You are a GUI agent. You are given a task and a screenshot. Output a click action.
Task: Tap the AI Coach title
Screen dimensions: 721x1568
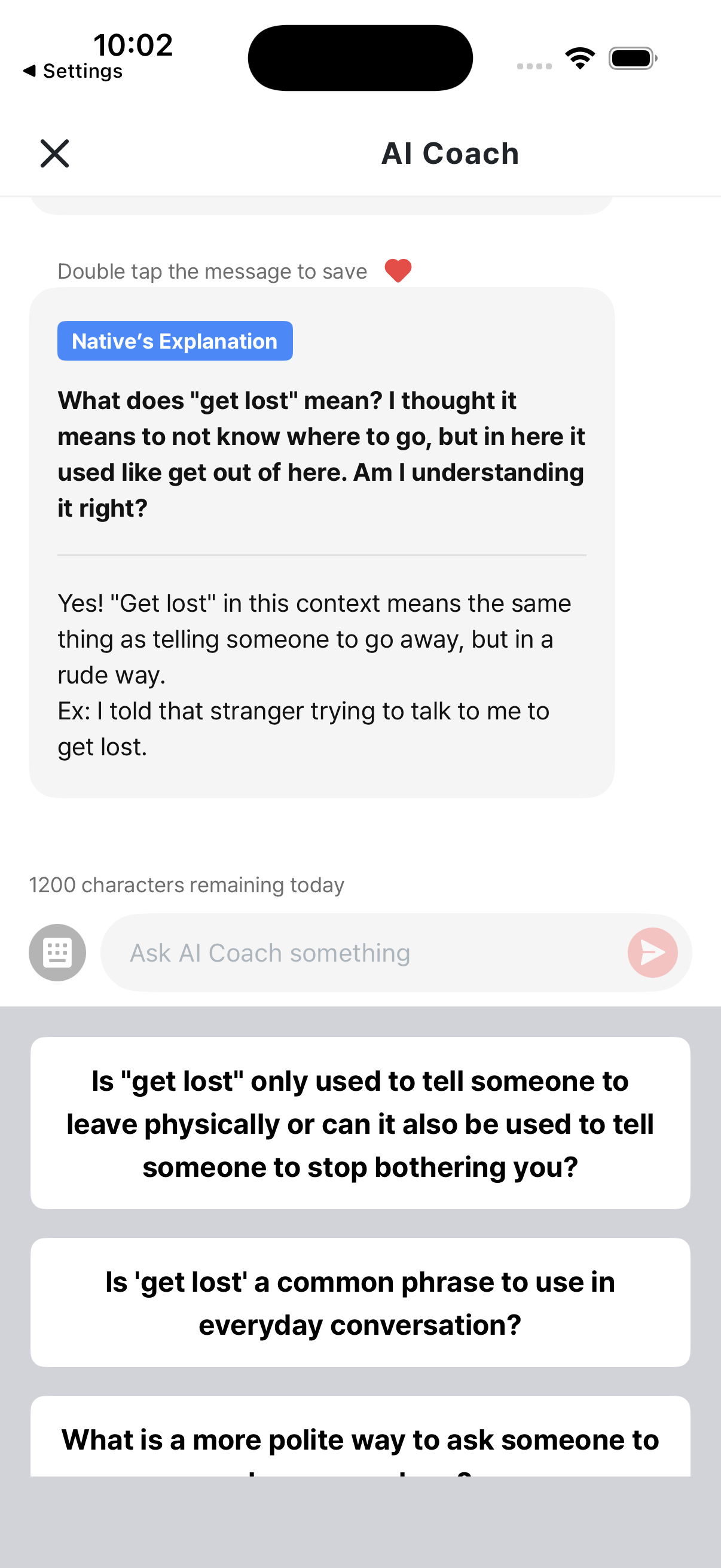pyautogui.click(x=450, y=152)
